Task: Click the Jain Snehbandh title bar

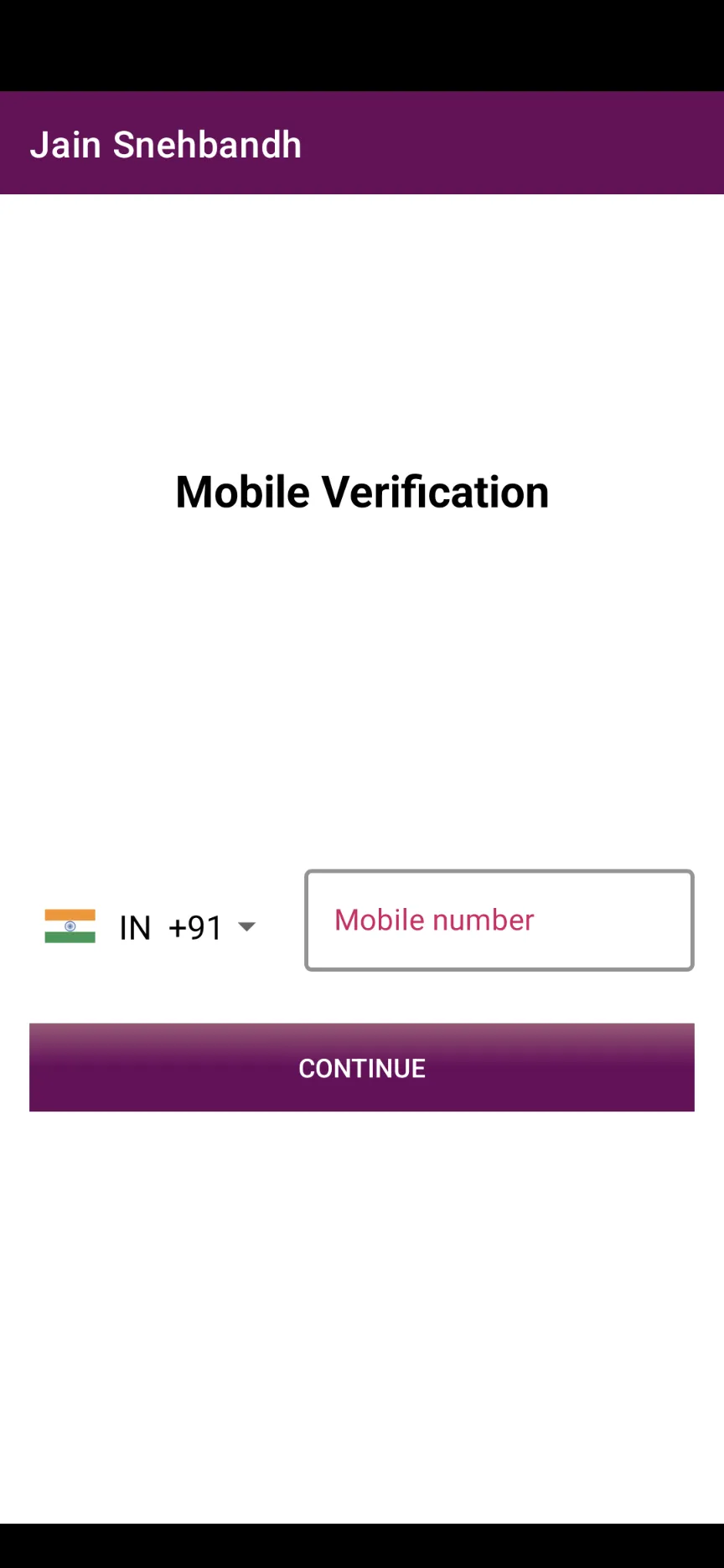Action: [x=166, y=143]
